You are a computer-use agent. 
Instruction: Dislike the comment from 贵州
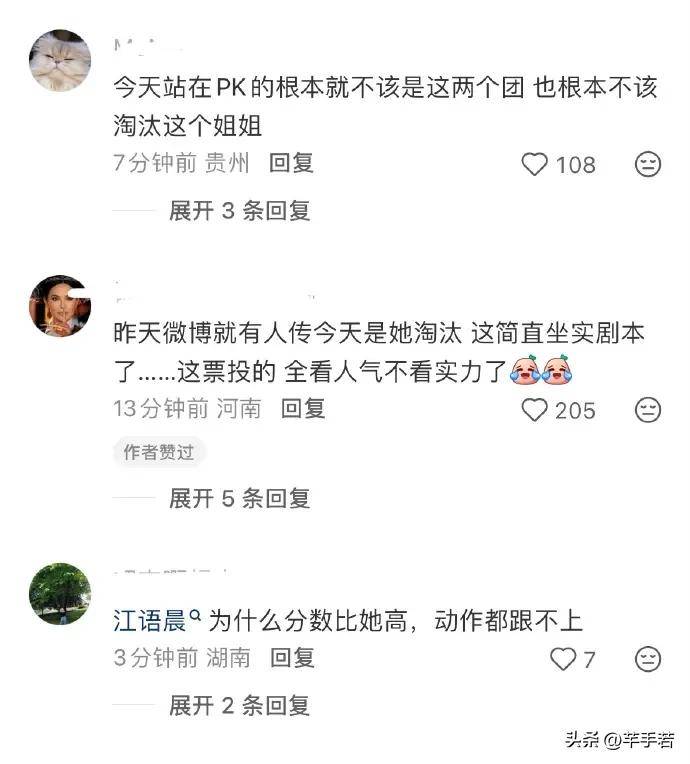click(648, 164)
